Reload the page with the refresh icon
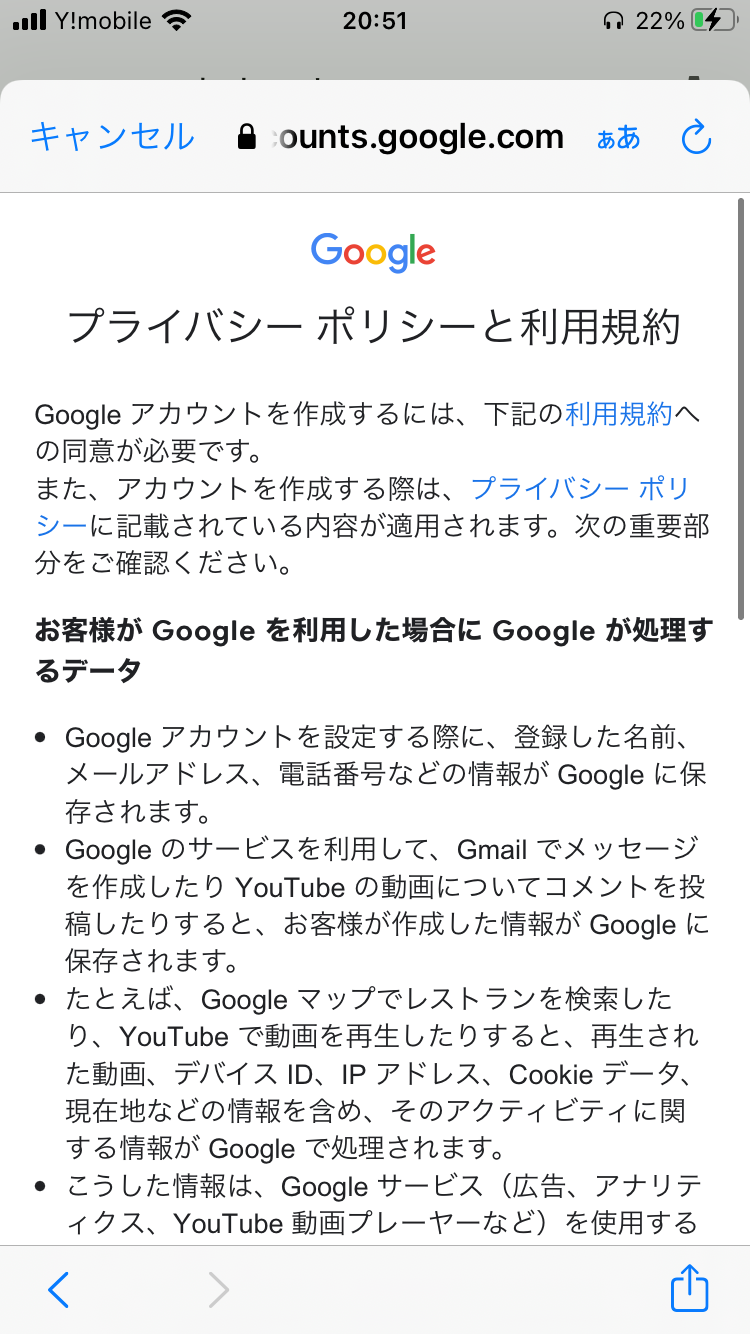 point(695,137)
